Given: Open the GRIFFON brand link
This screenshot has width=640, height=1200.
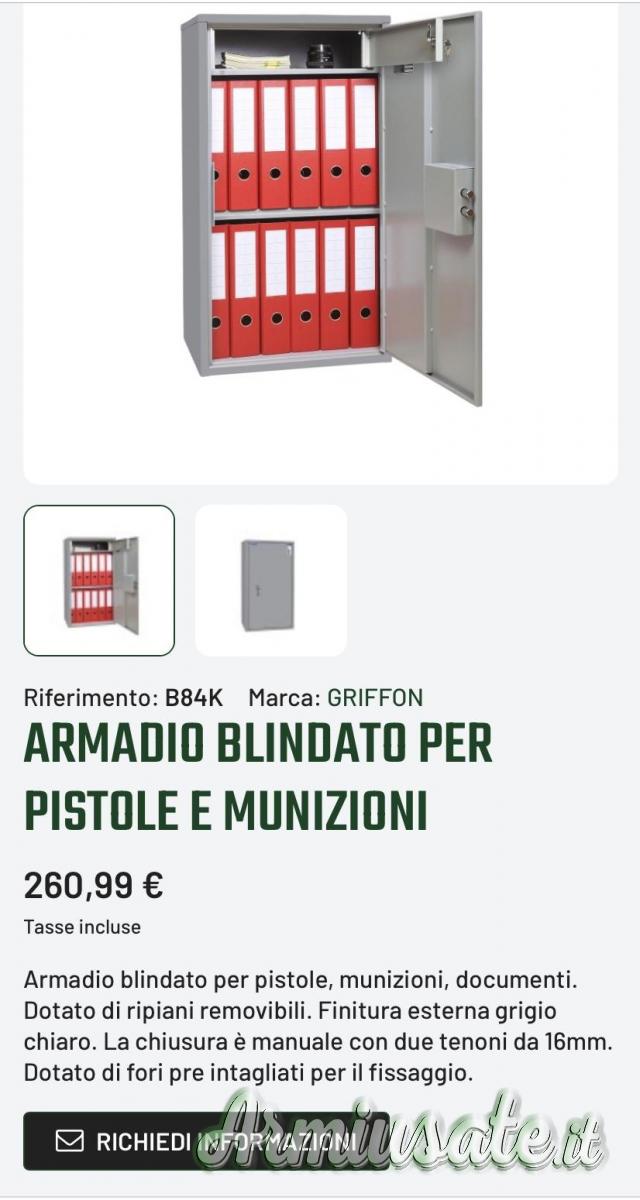Looking at the screenshot, I should [375, 697].
